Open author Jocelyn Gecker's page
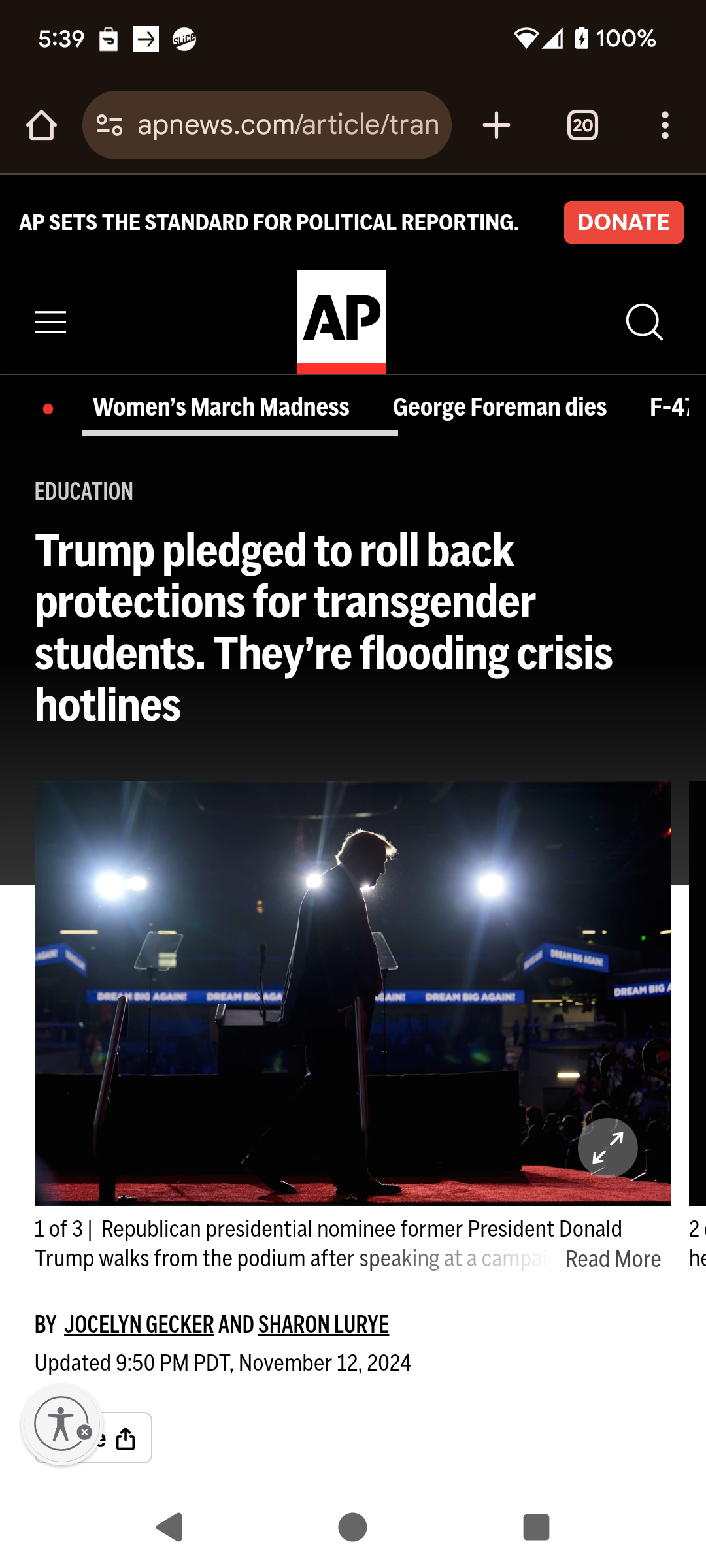The width and height of the screenshot is (706, 1568). [139, 1325]
